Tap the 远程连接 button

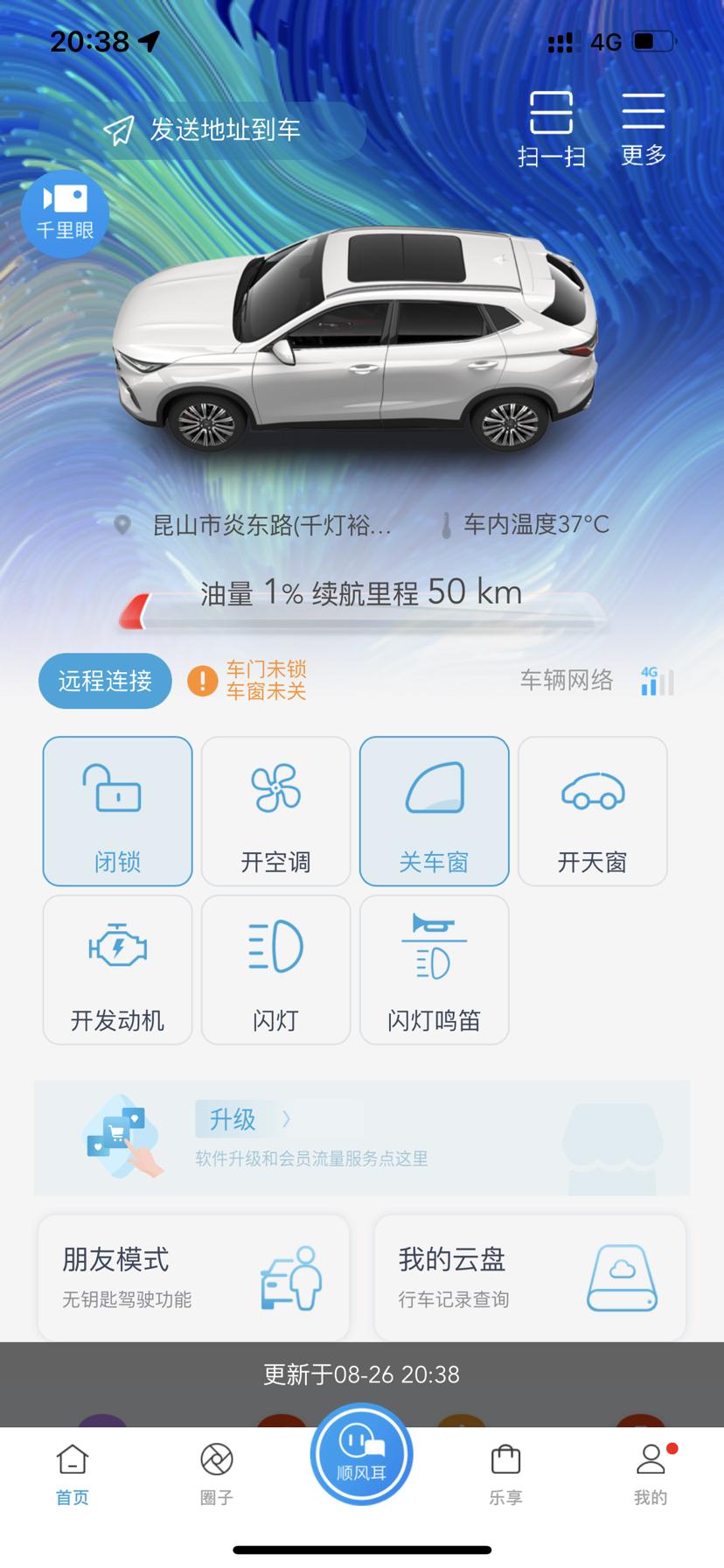(105, 681)
